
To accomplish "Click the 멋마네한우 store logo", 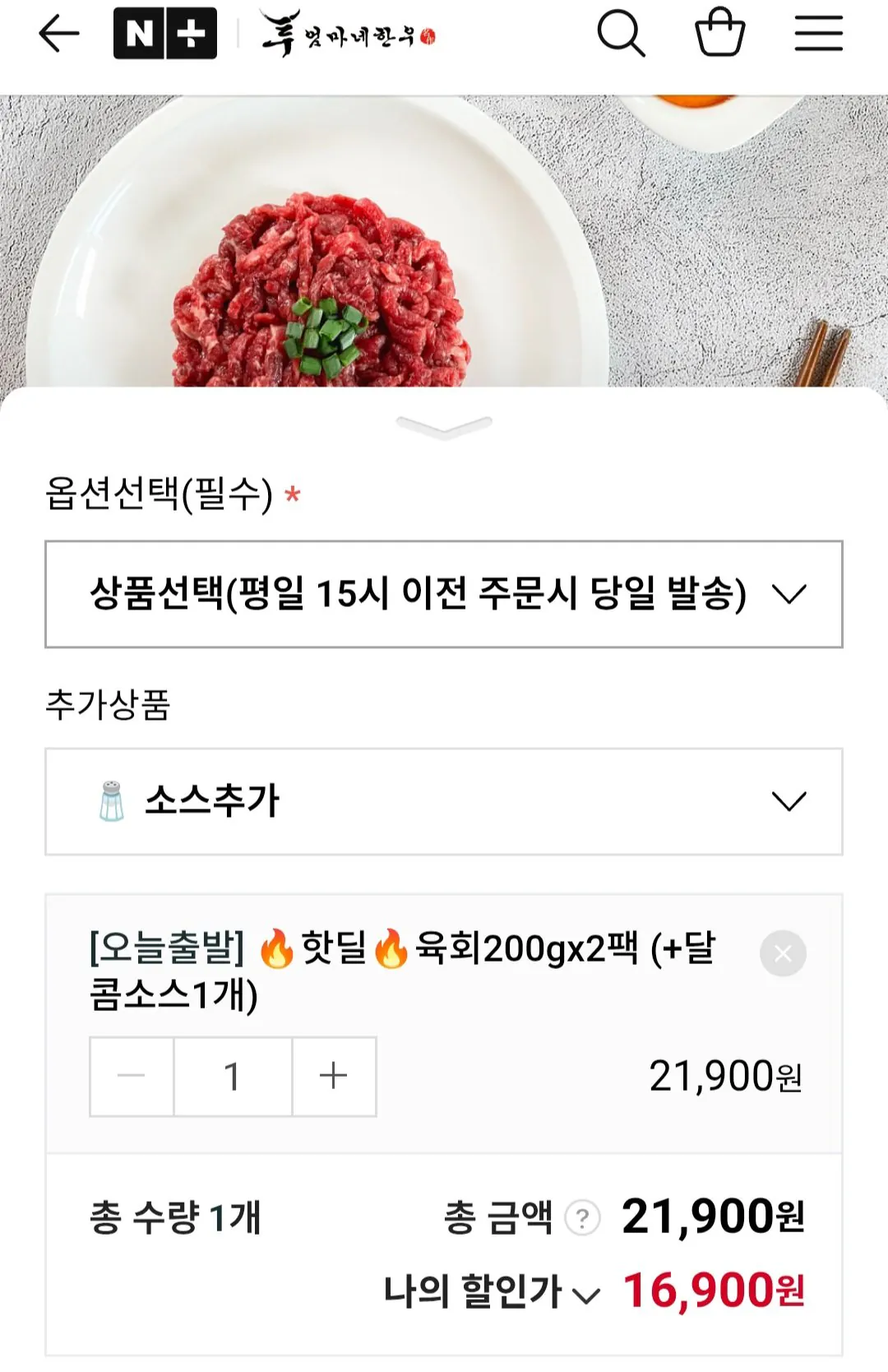I will 345,35.
